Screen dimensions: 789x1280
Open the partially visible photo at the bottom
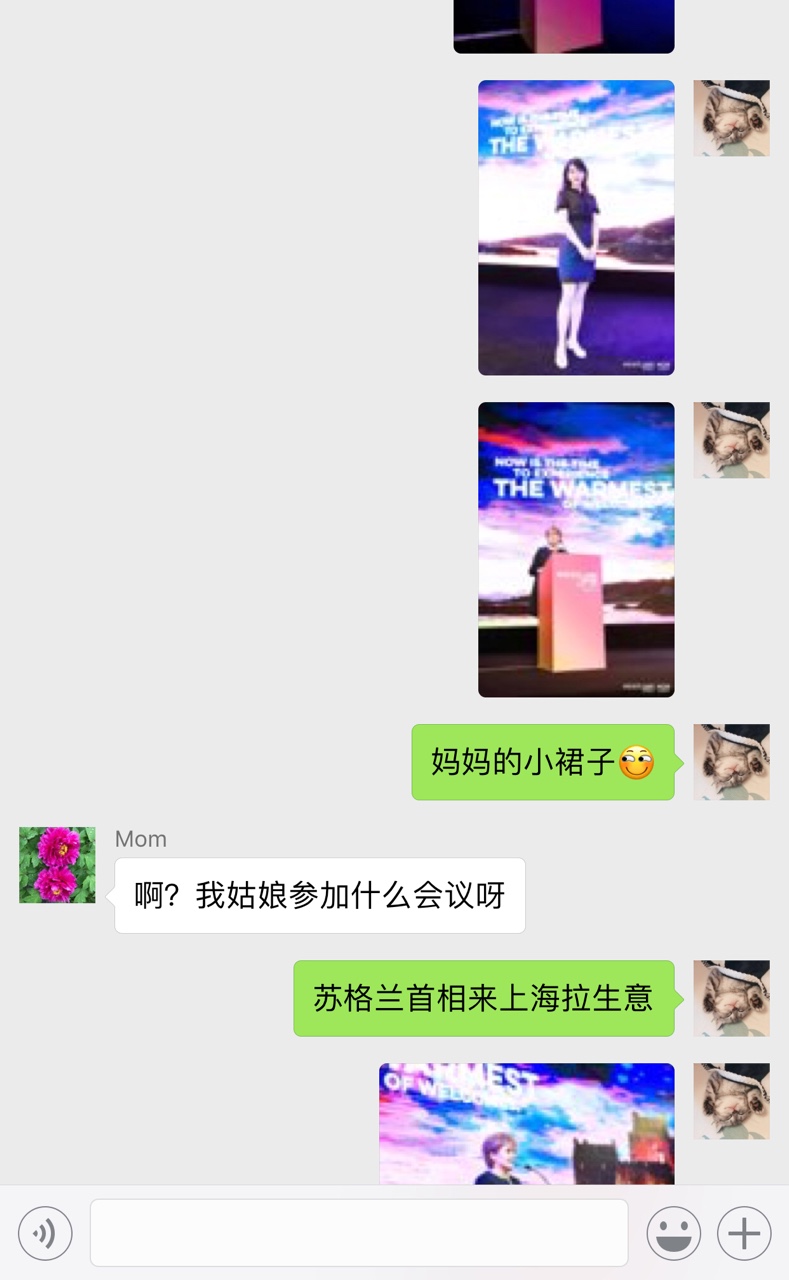(527, 1124)
